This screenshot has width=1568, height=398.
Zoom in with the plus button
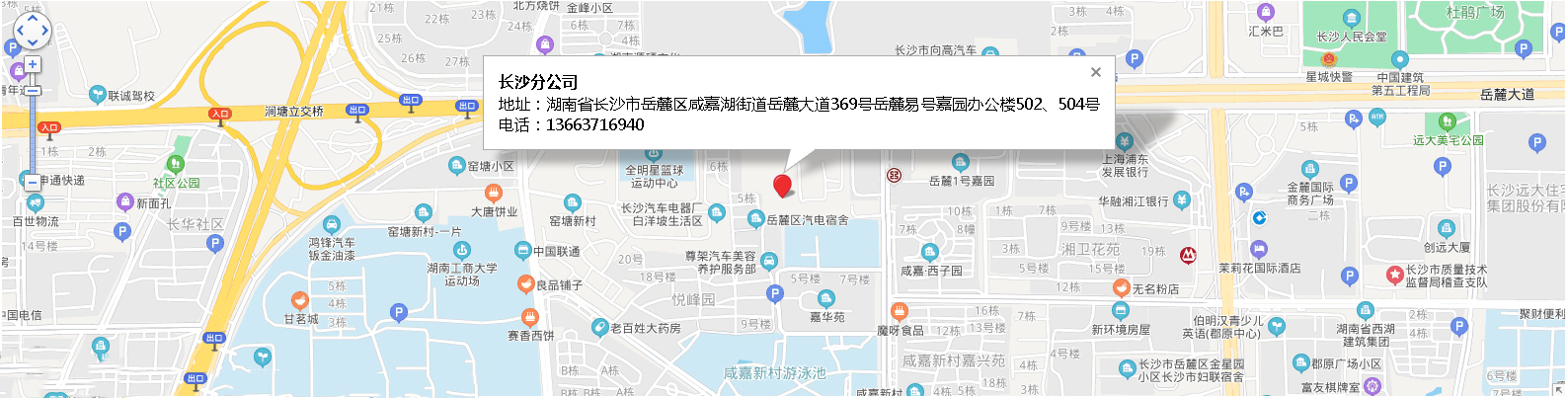point(33,64)
